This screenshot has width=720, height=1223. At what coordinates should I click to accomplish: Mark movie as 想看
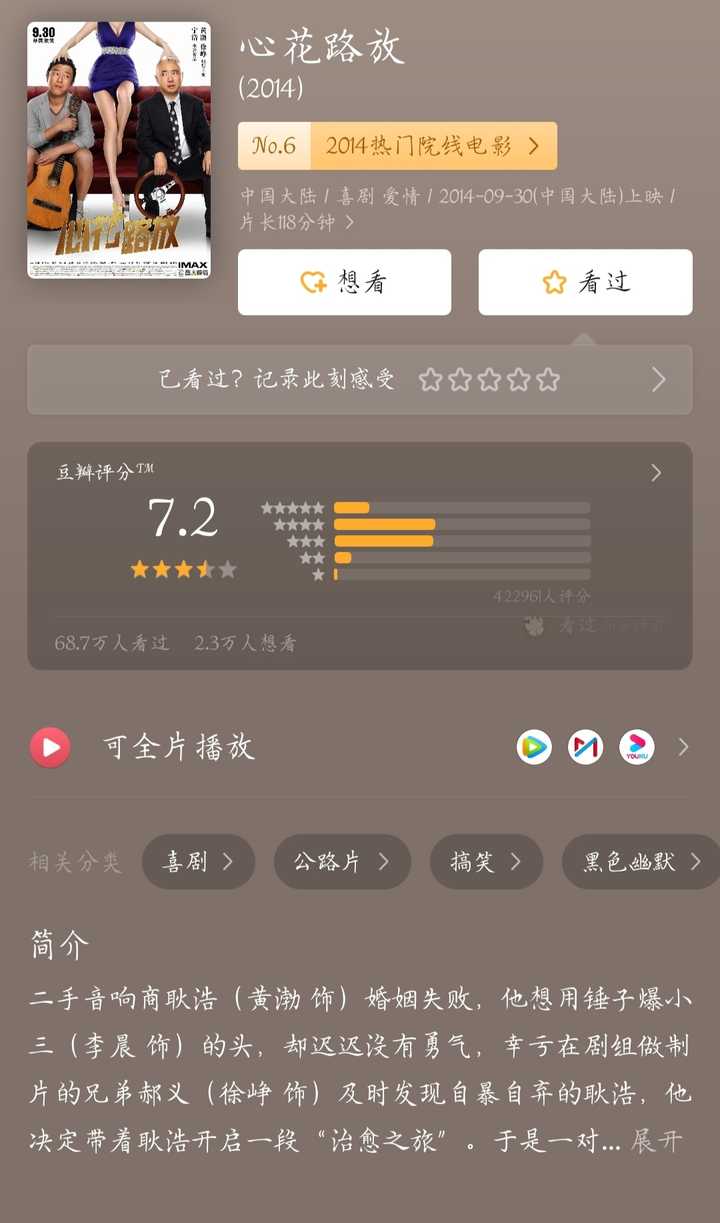344,282
